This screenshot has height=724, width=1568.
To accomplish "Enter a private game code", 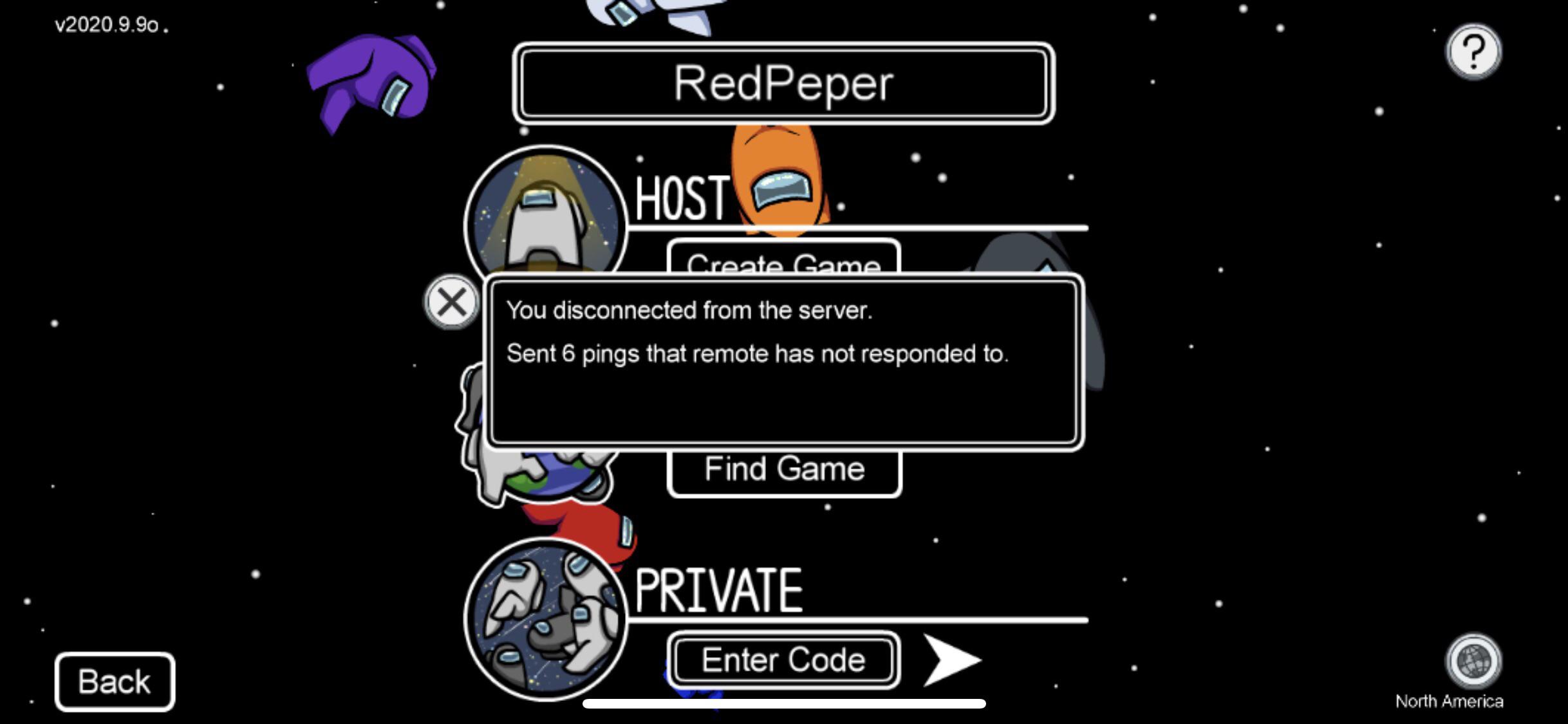I will pos(783,660).
